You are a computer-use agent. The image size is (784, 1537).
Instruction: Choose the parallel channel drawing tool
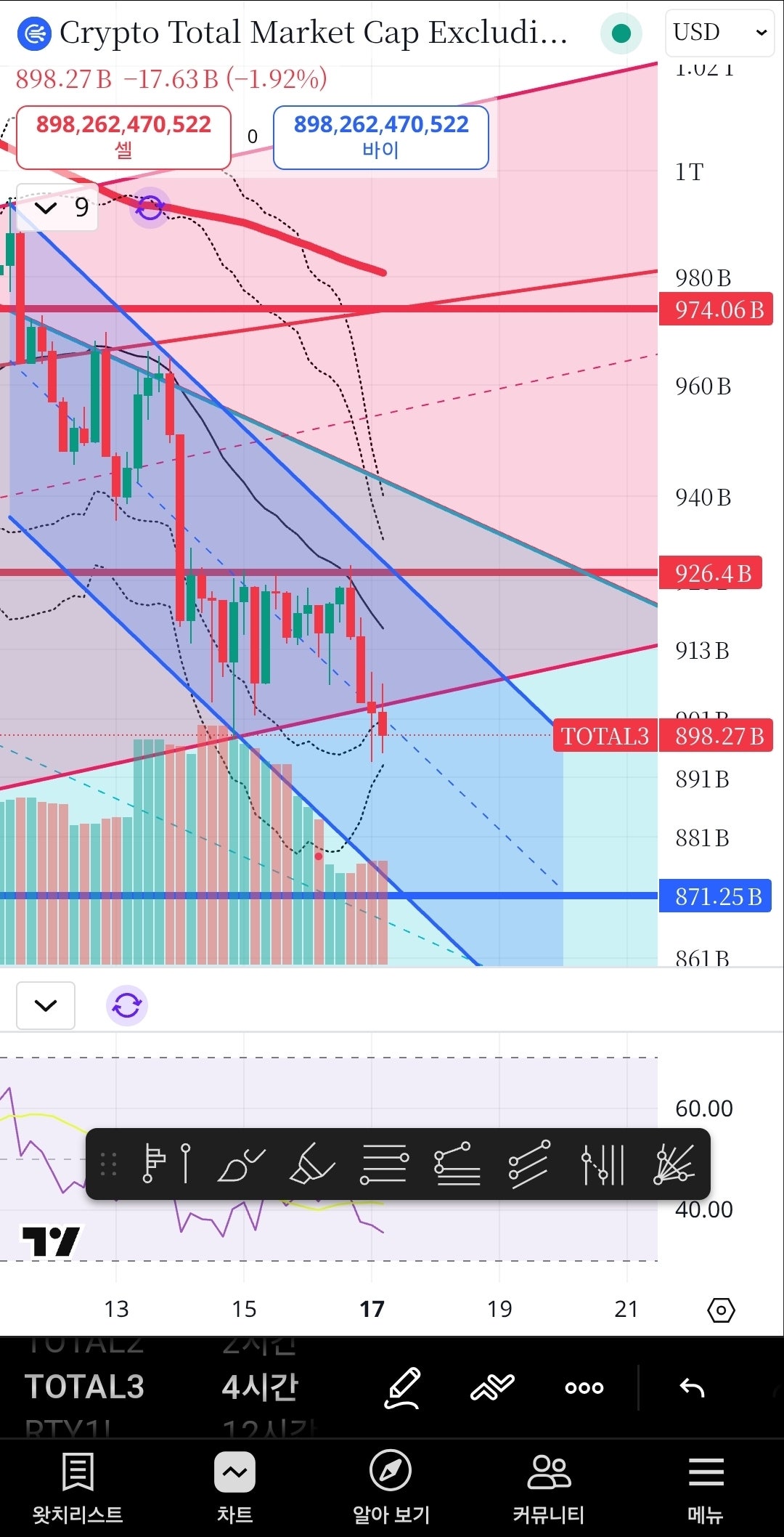(x=529, y=1164)
